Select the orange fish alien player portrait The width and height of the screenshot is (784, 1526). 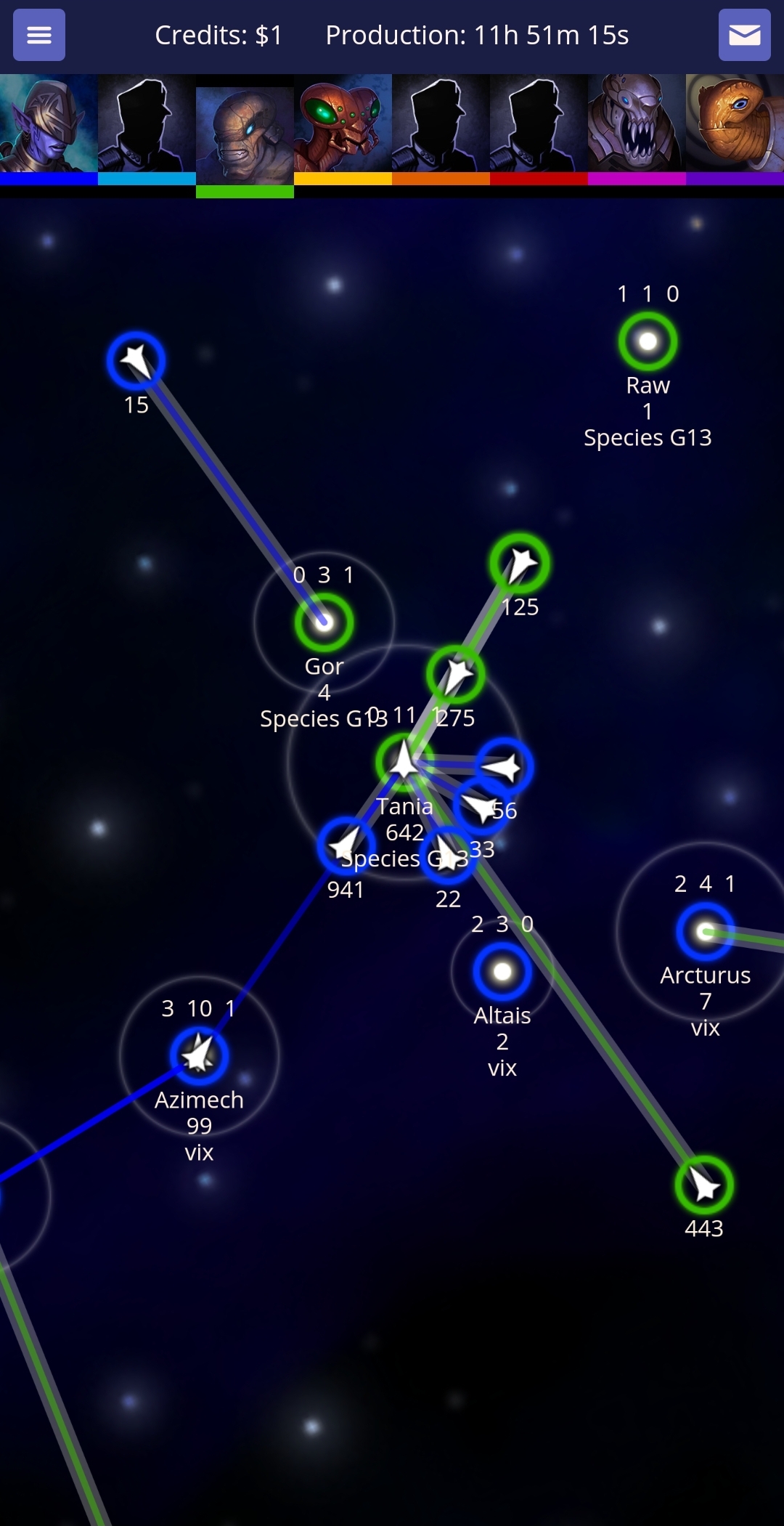tap(735, 123)
